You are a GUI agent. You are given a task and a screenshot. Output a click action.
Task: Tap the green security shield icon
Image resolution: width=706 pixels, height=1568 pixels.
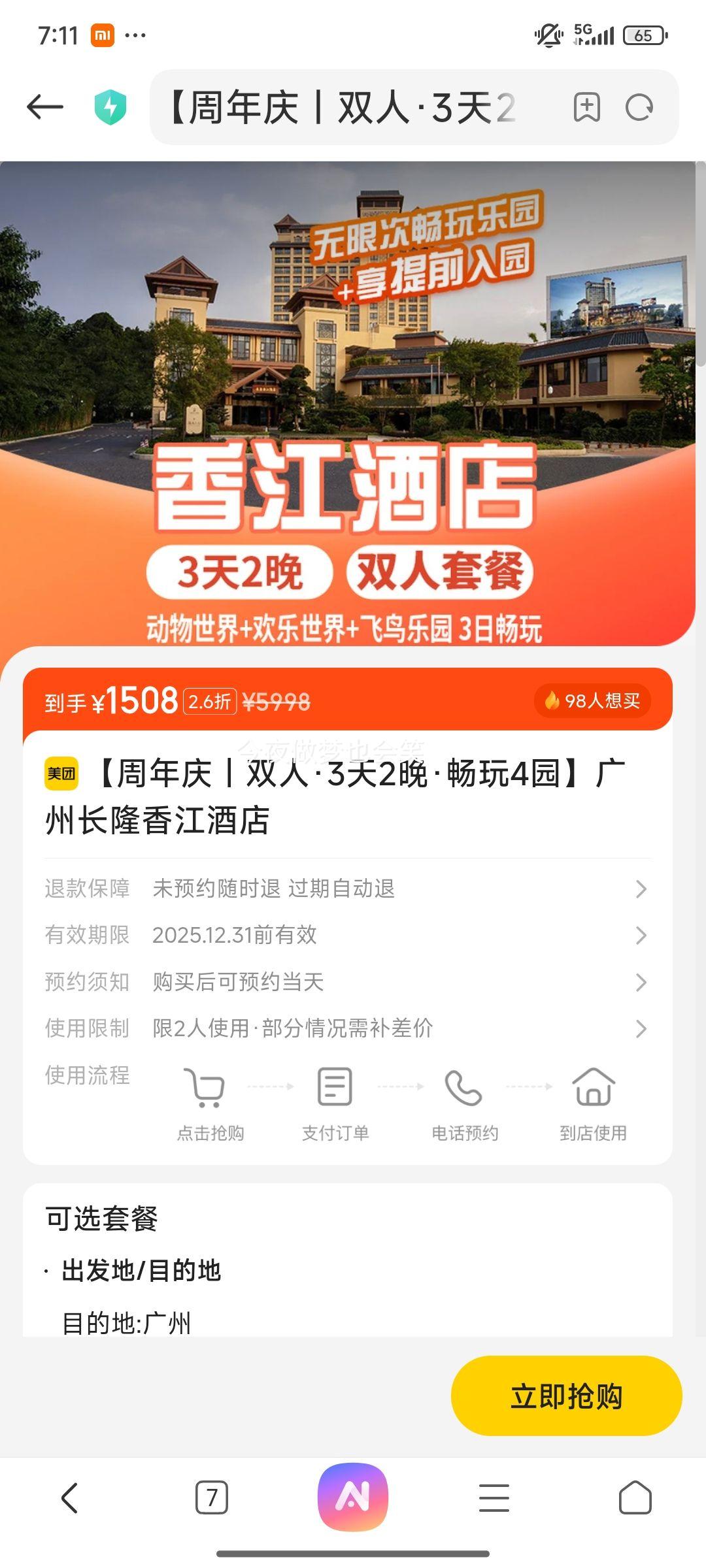tap(110, 107)
